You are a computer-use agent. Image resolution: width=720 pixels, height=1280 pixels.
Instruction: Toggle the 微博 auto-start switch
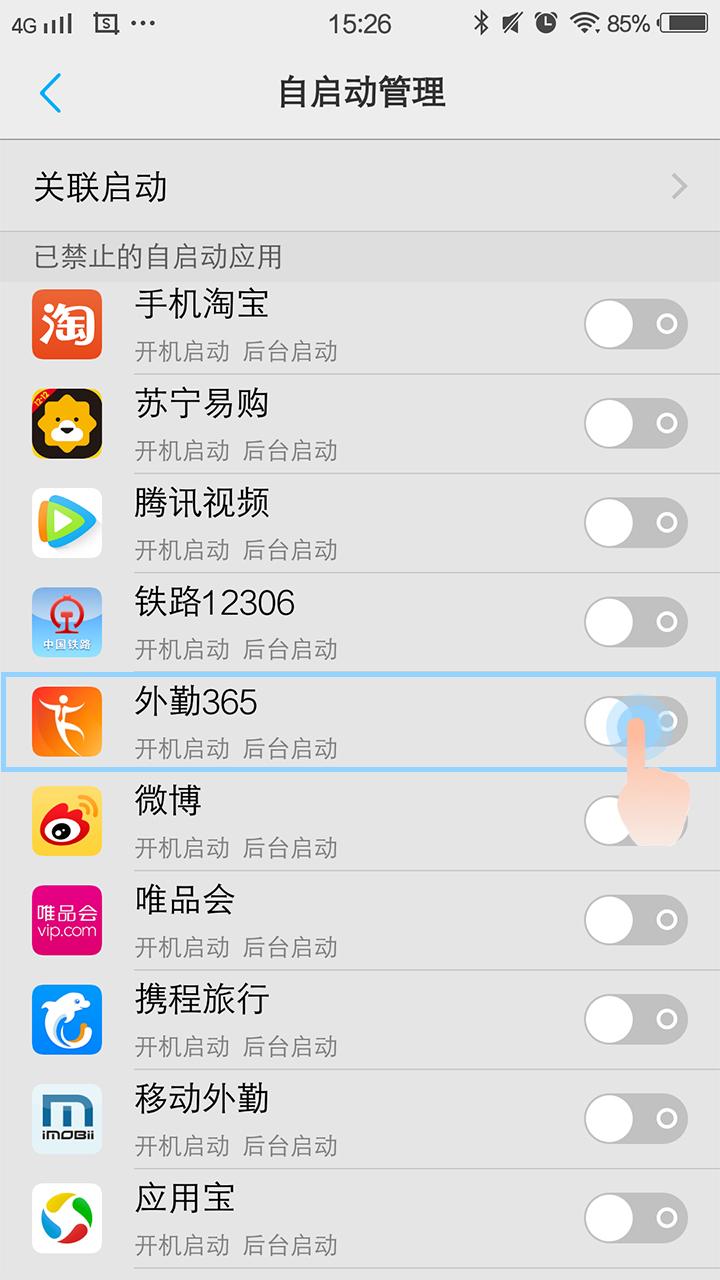(636, 820)
